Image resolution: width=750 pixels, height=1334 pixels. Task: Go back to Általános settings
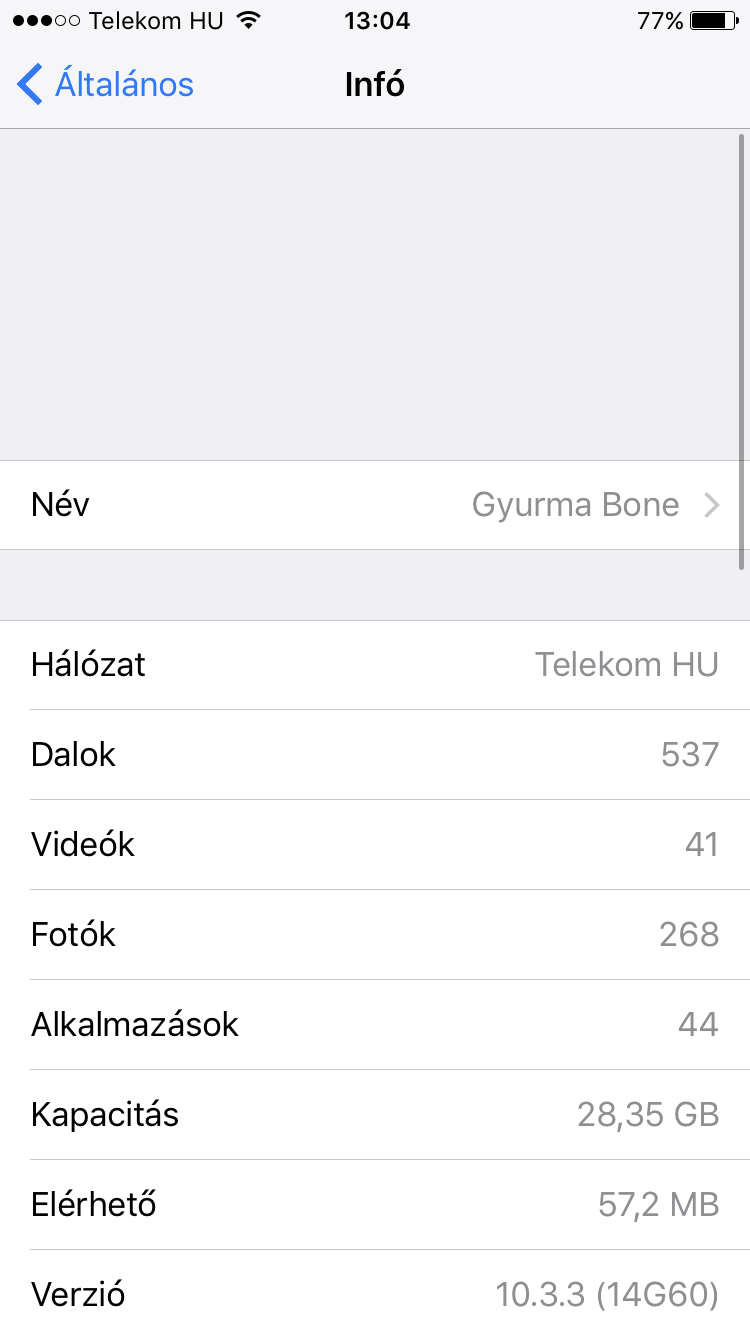(105, 85)
